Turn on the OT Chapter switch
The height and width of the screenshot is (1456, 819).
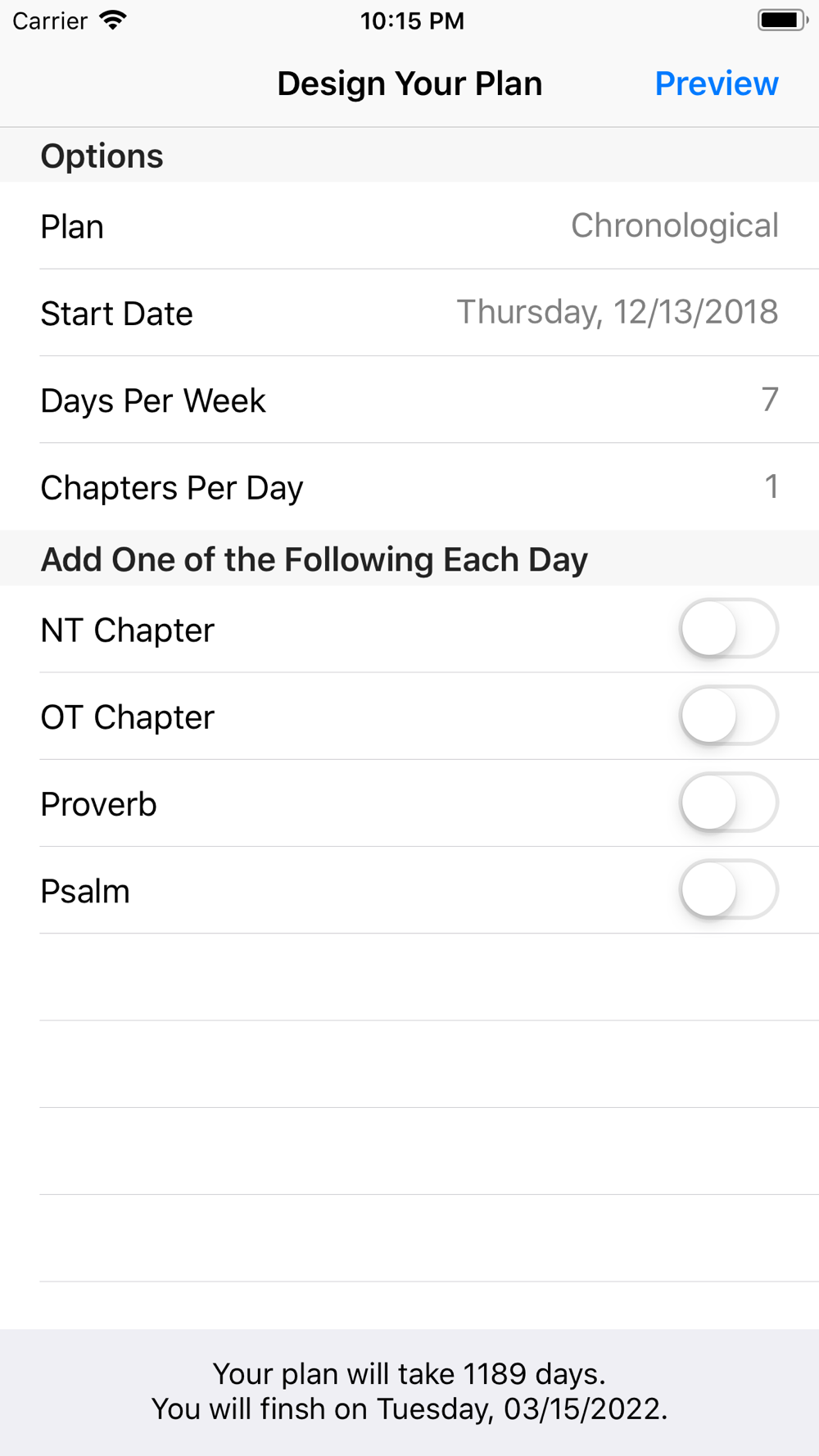(x=728, y=716)
